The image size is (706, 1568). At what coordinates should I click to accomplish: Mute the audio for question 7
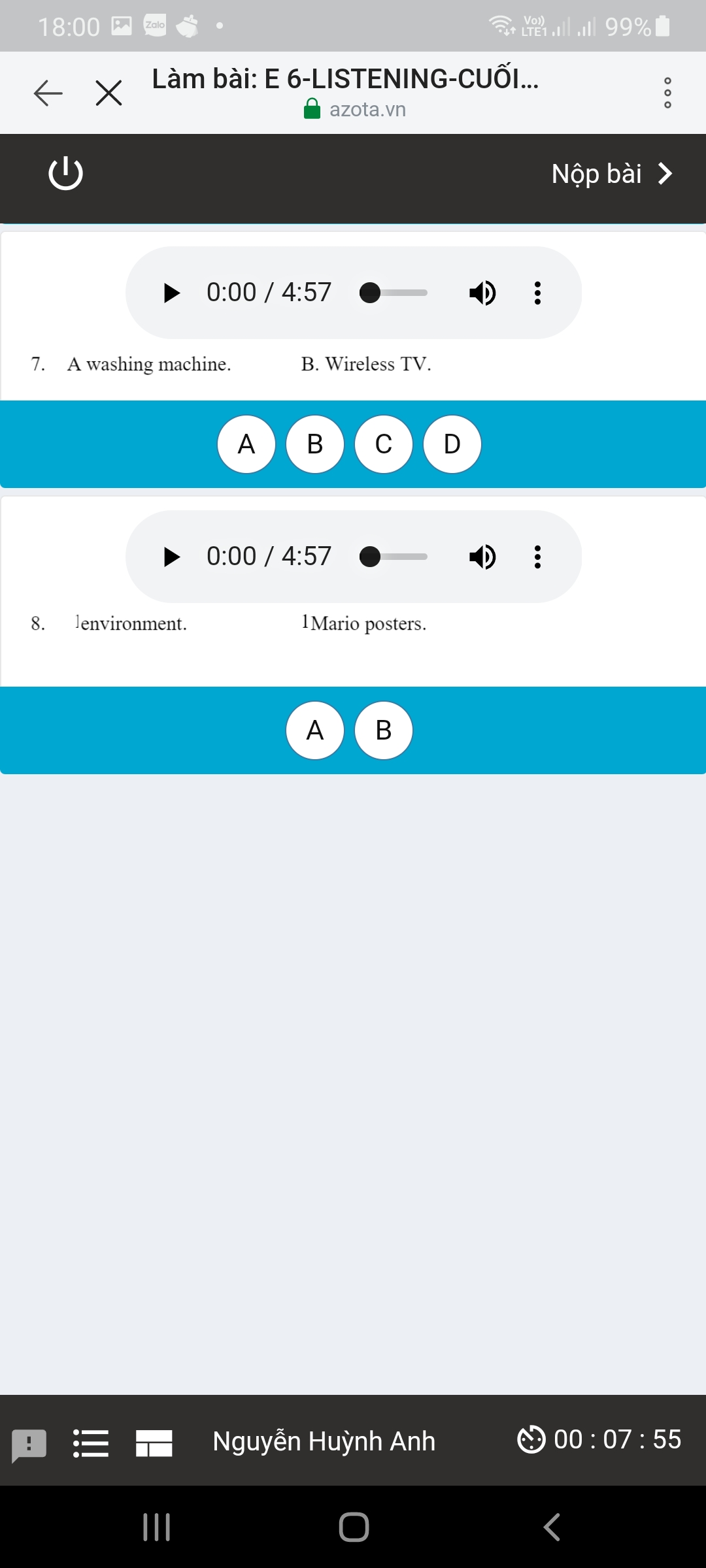(x=482, y=293)
